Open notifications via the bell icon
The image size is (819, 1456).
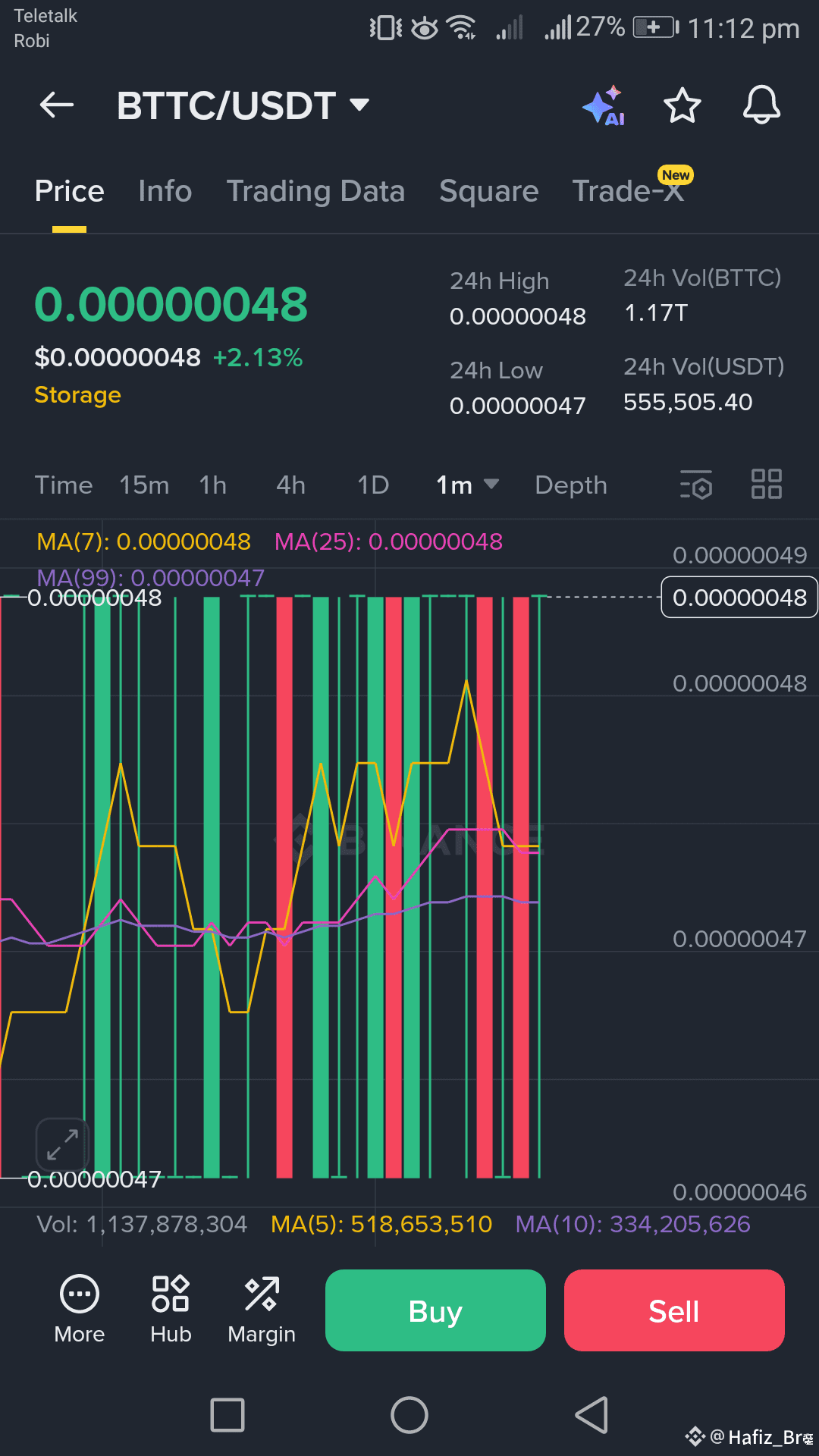coord(761,105)
